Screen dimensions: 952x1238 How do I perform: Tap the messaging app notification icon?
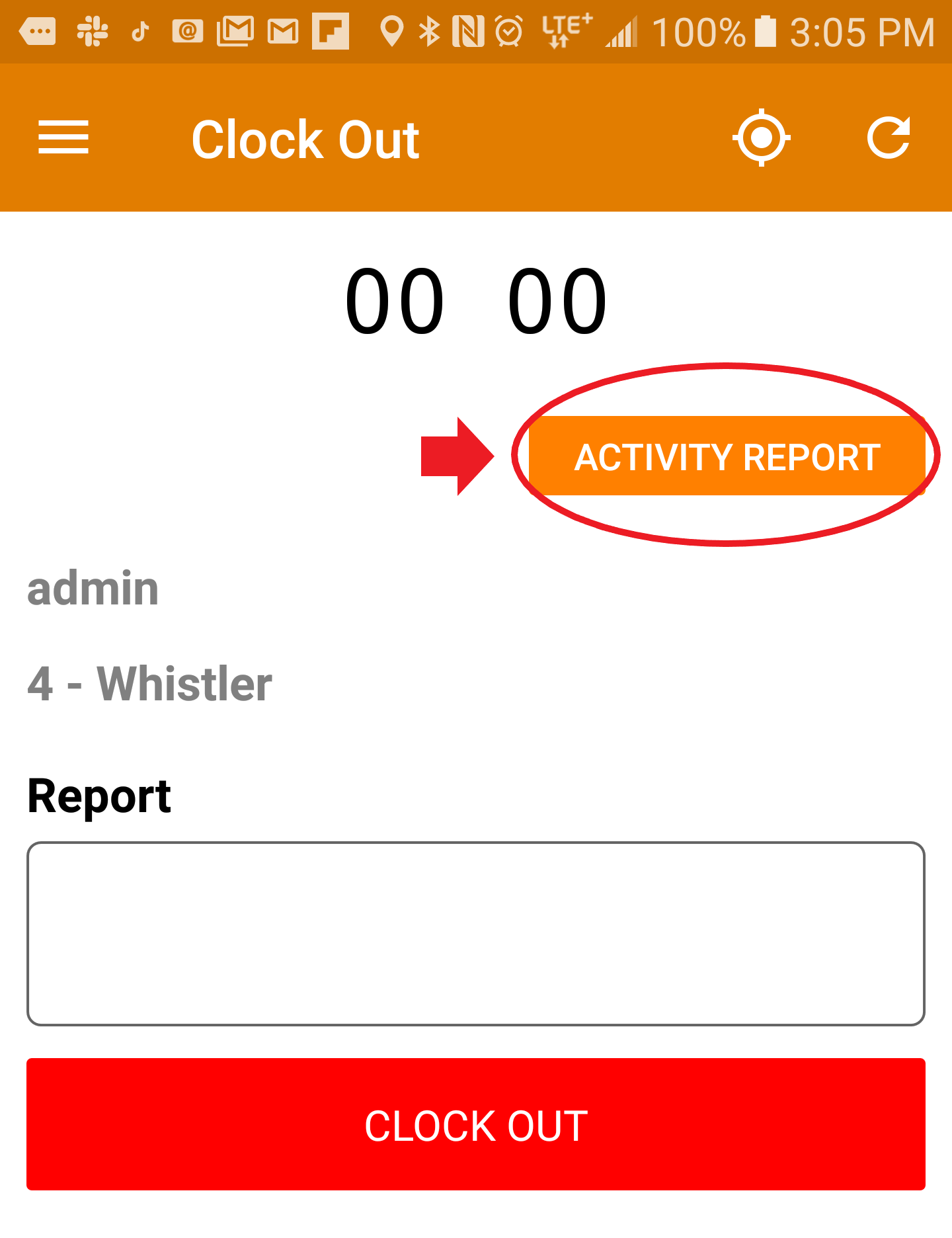tap(38, 30)
